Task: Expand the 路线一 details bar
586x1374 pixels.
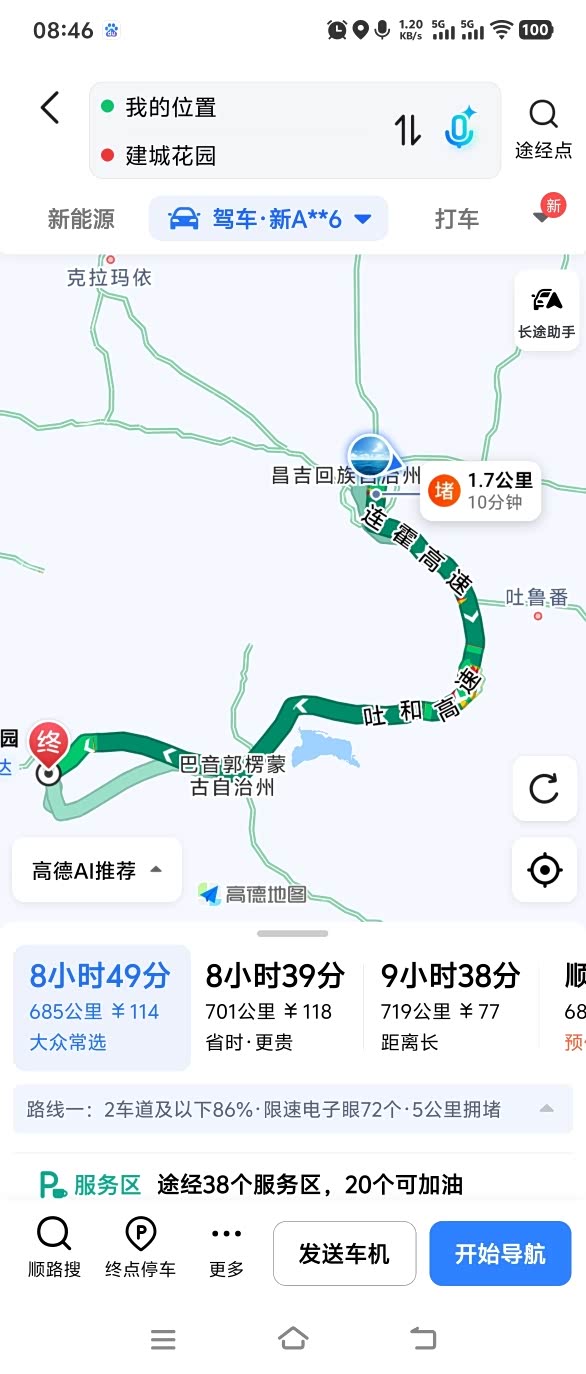Action: click(292, 1109)
